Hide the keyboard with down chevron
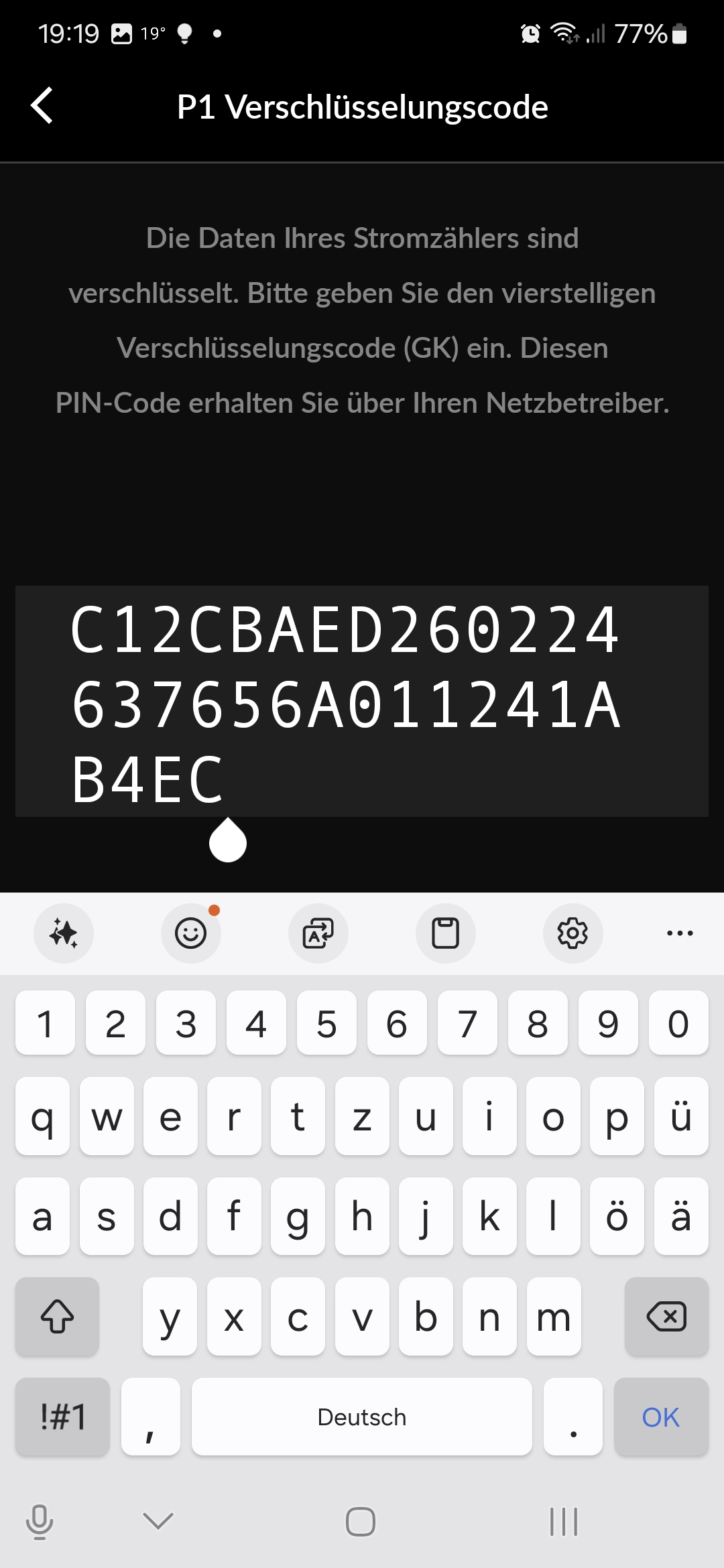Image resolution: width=724 pixels, height=1568 pixels. click(159, 1521)
